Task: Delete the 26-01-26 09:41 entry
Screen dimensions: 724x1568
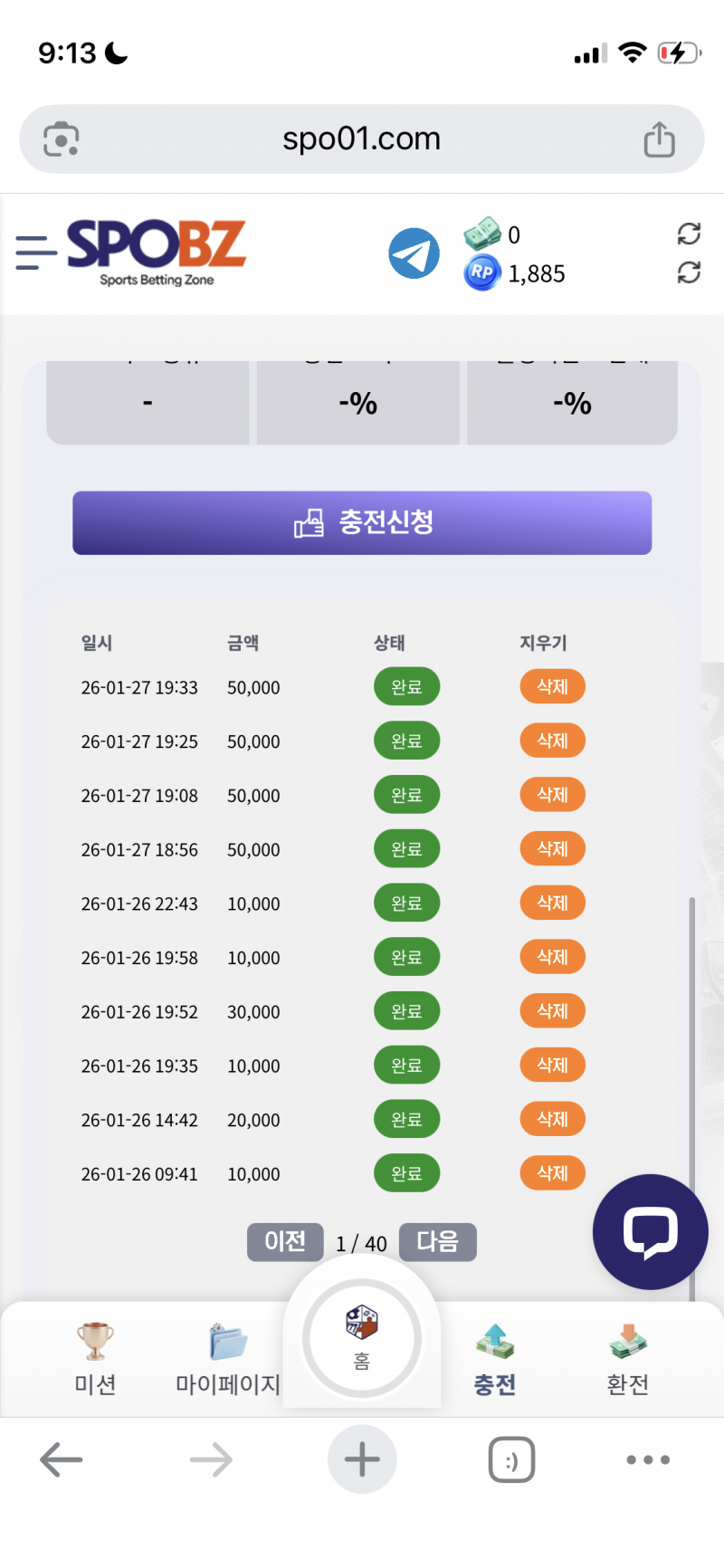Action: pos(552,1173)
